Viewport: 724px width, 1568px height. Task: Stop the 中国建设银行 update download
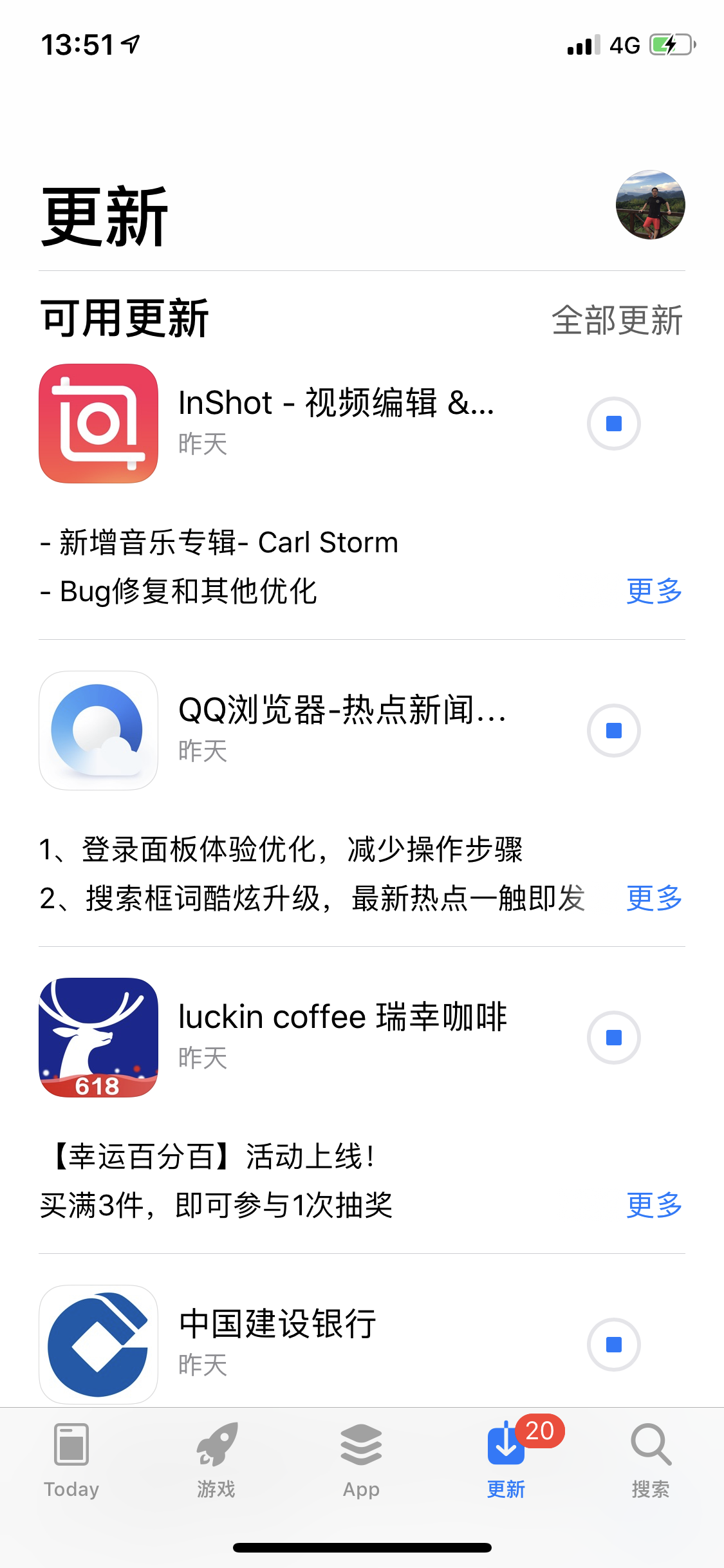click(x=613, y=1345)
